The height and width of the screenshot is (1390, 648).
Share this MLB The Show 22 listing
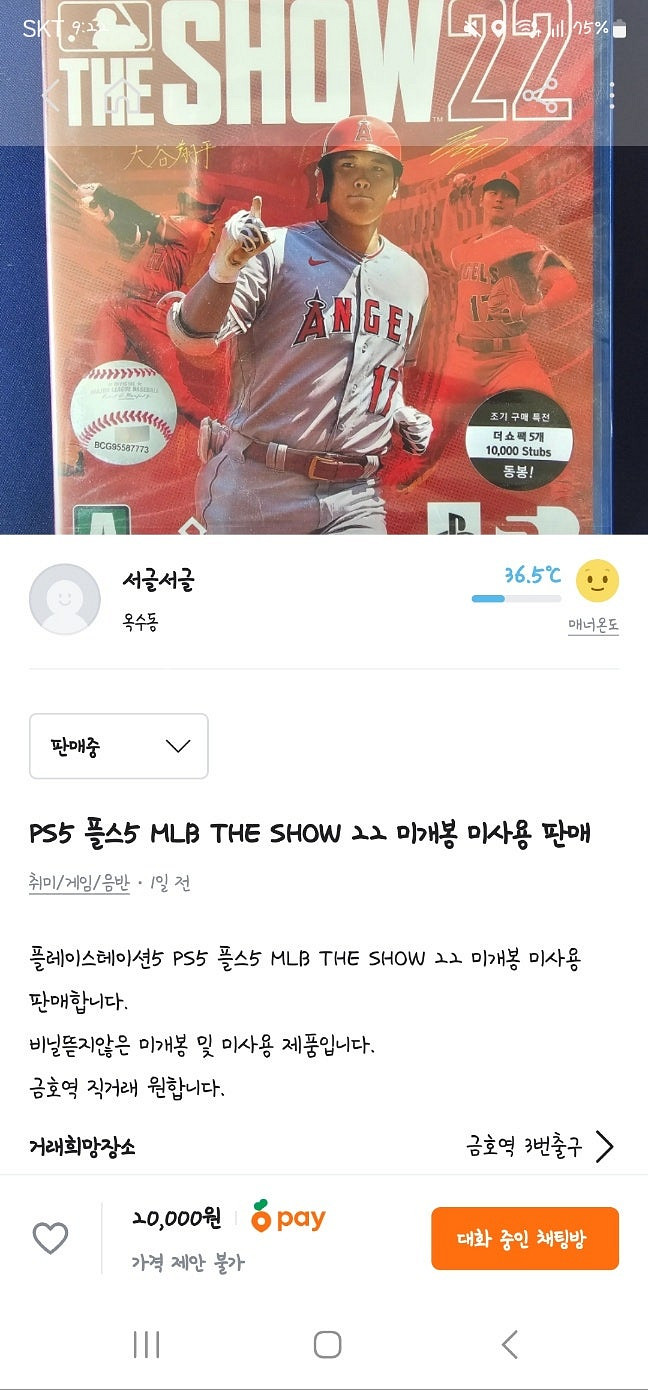541,96
